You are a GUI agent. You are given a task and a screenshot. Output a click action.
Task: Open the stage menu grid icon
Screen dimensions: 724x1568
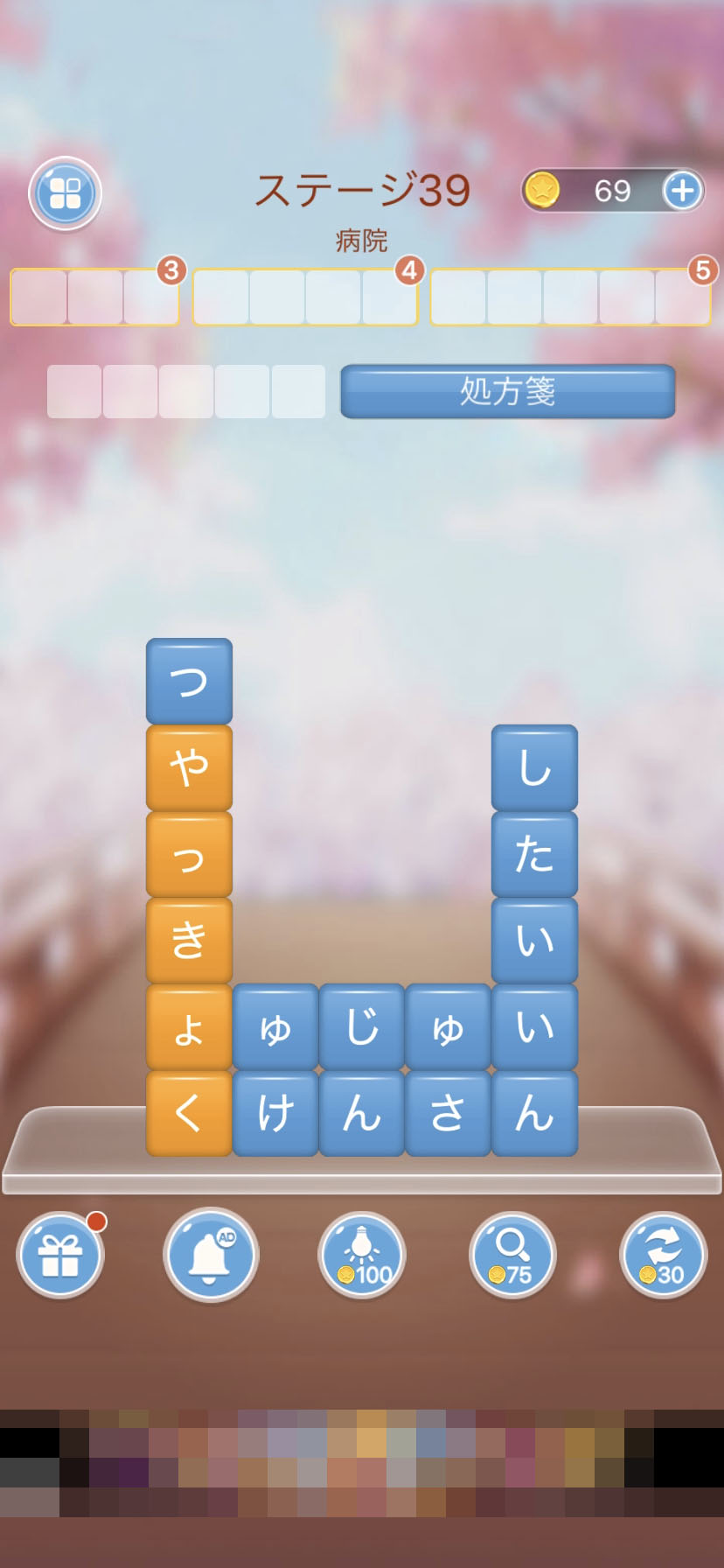[66, 193]
